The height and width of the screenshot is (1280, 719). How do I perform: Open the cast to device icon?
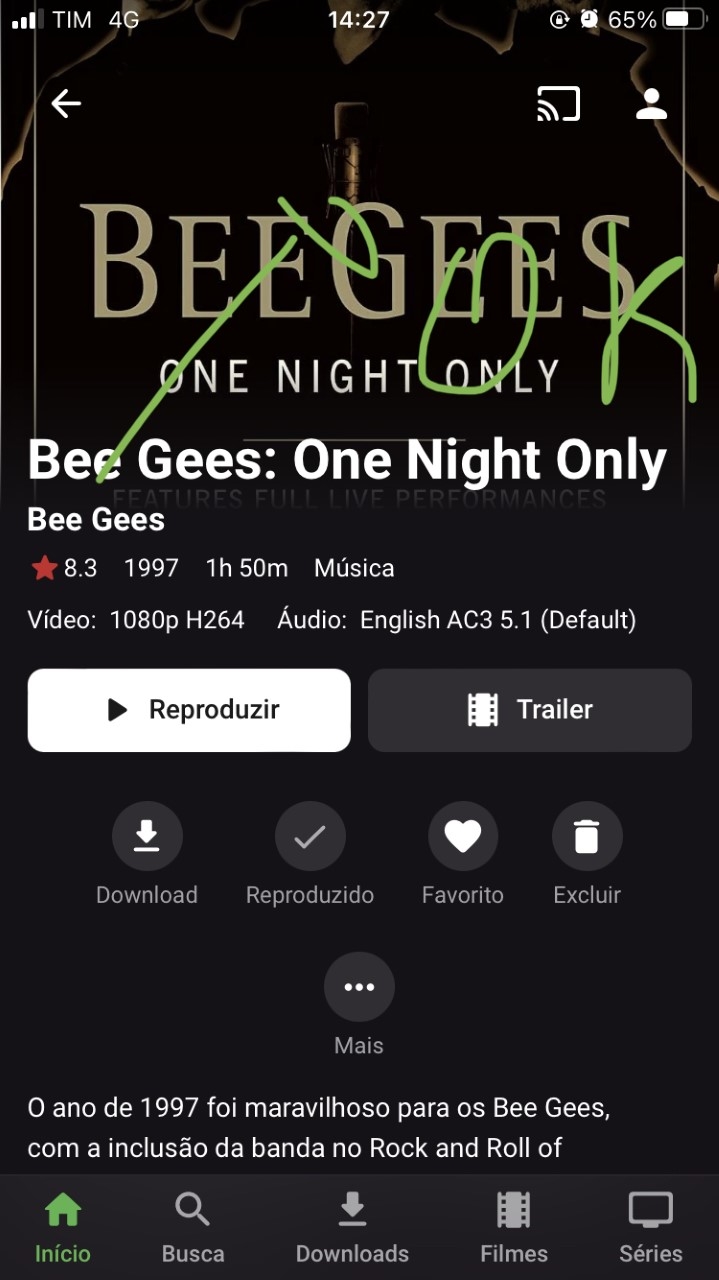[558, 103]
